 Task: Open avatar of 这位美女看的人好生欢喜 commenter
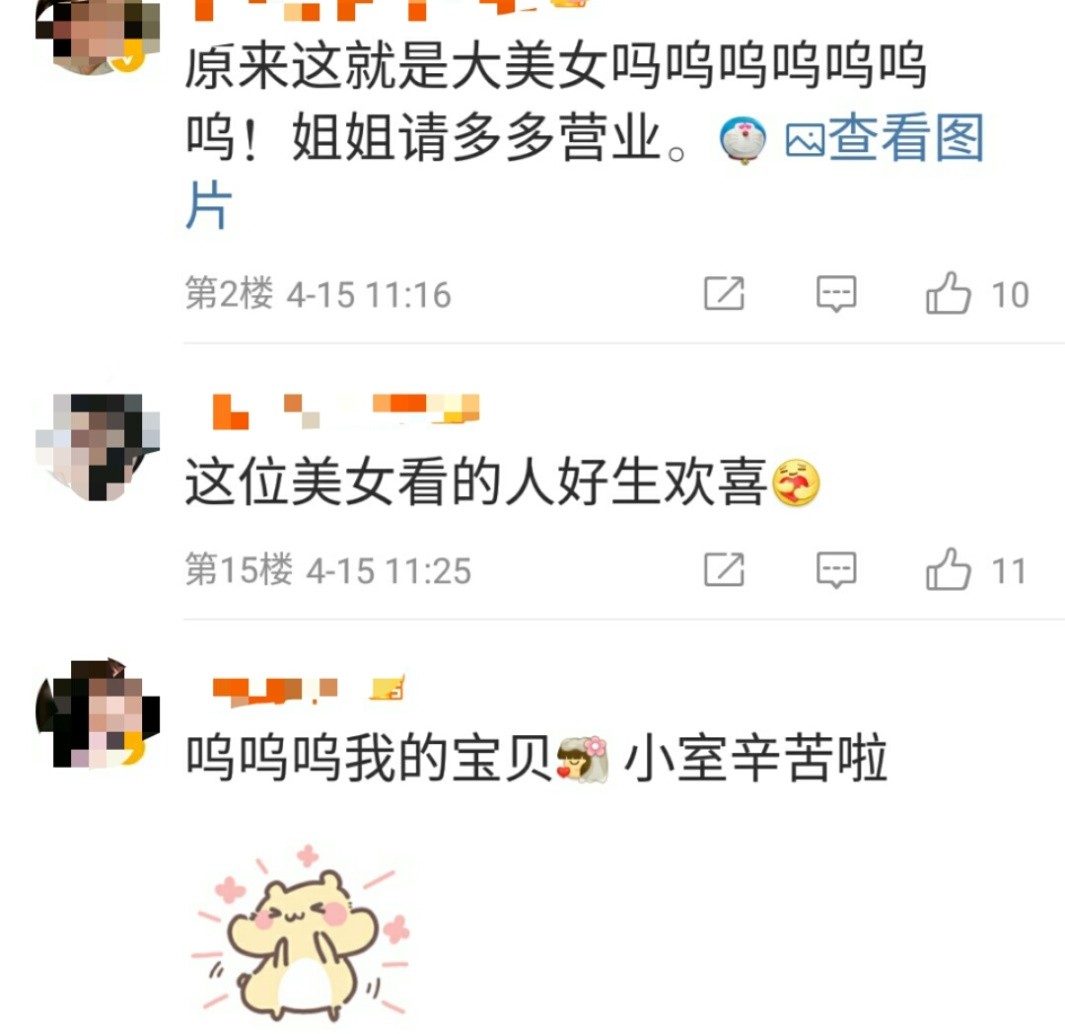point(98,446)
